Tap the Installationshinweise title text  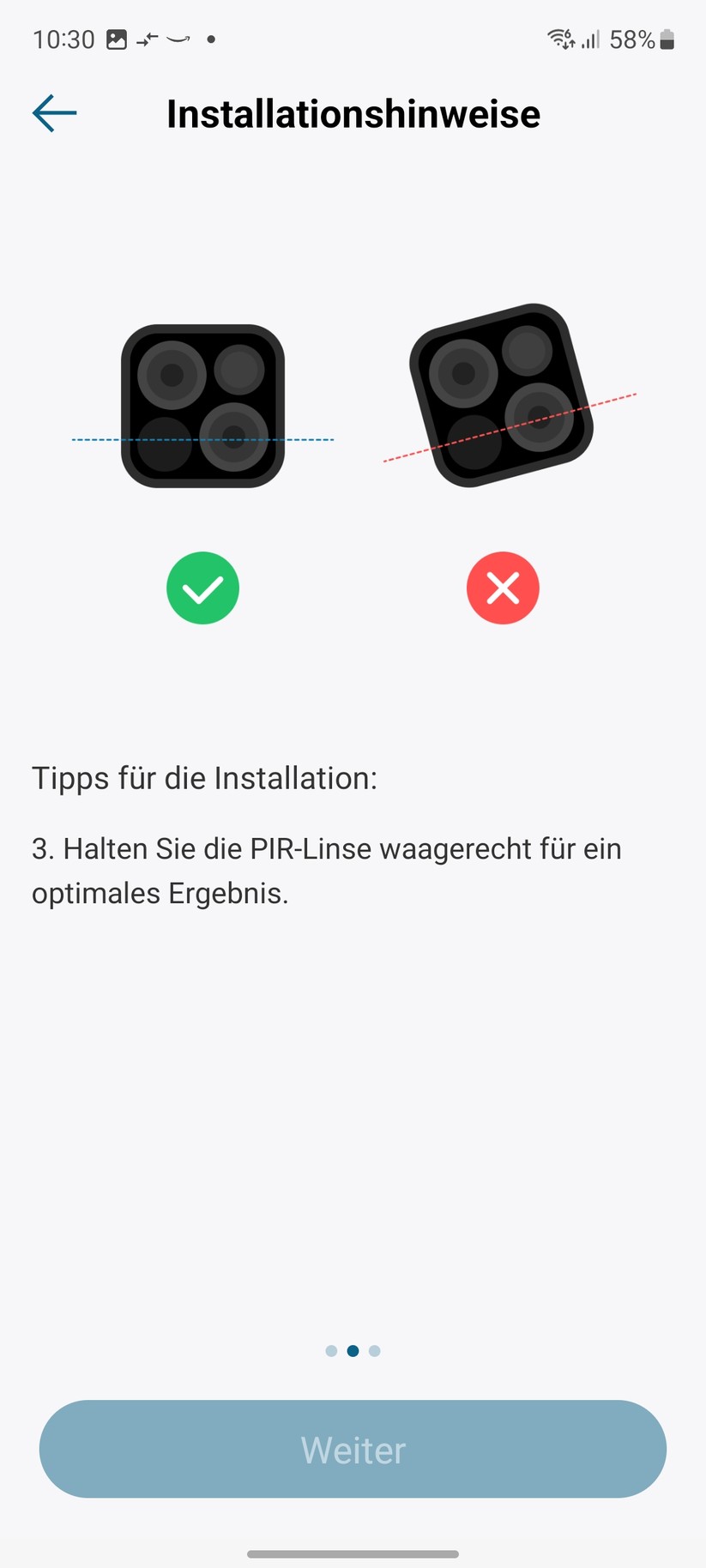click(x=353, y=112)
